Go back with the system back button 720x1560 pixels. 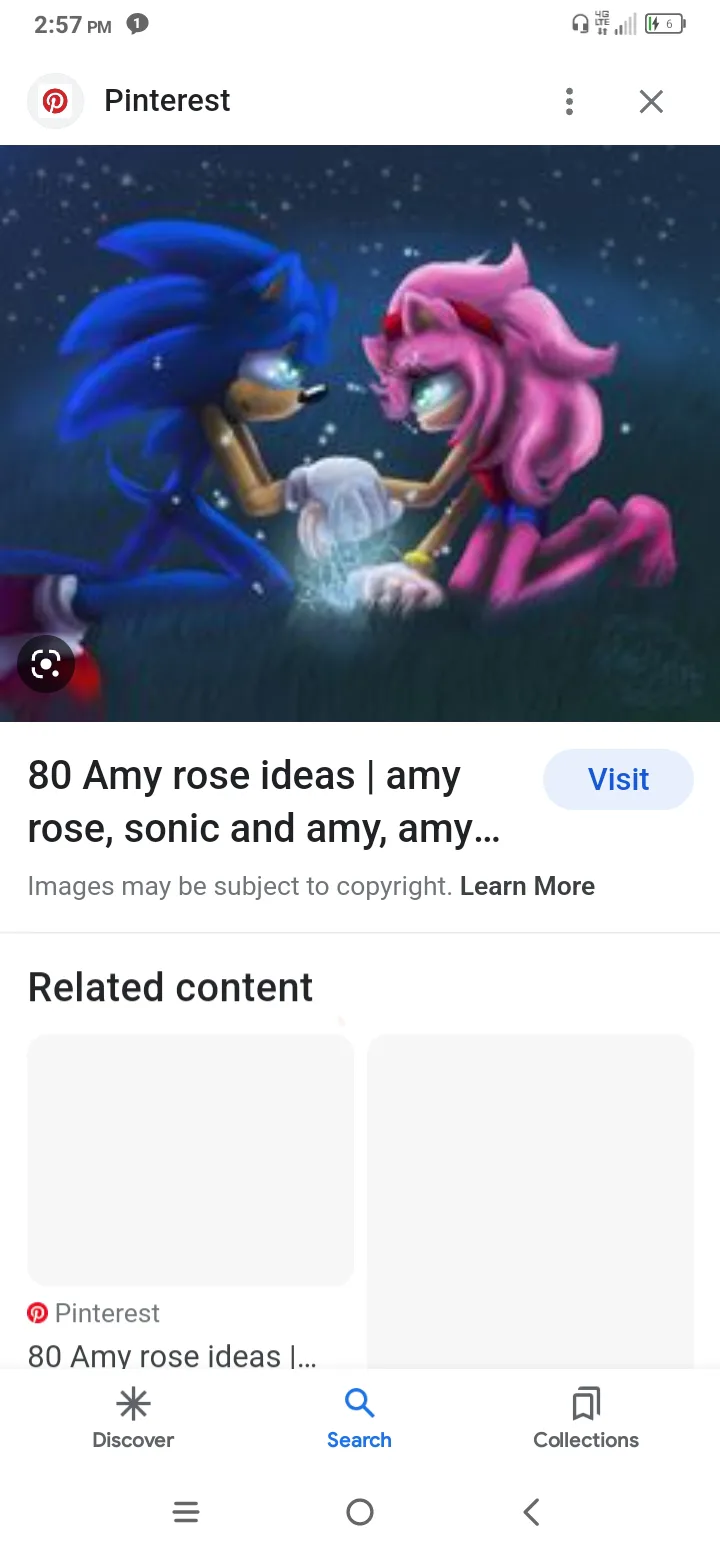click(531, 1512)
